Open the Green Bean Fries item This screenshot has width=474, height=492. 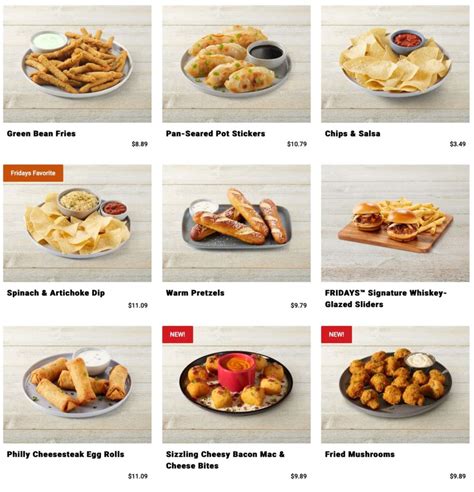(77, 77)
